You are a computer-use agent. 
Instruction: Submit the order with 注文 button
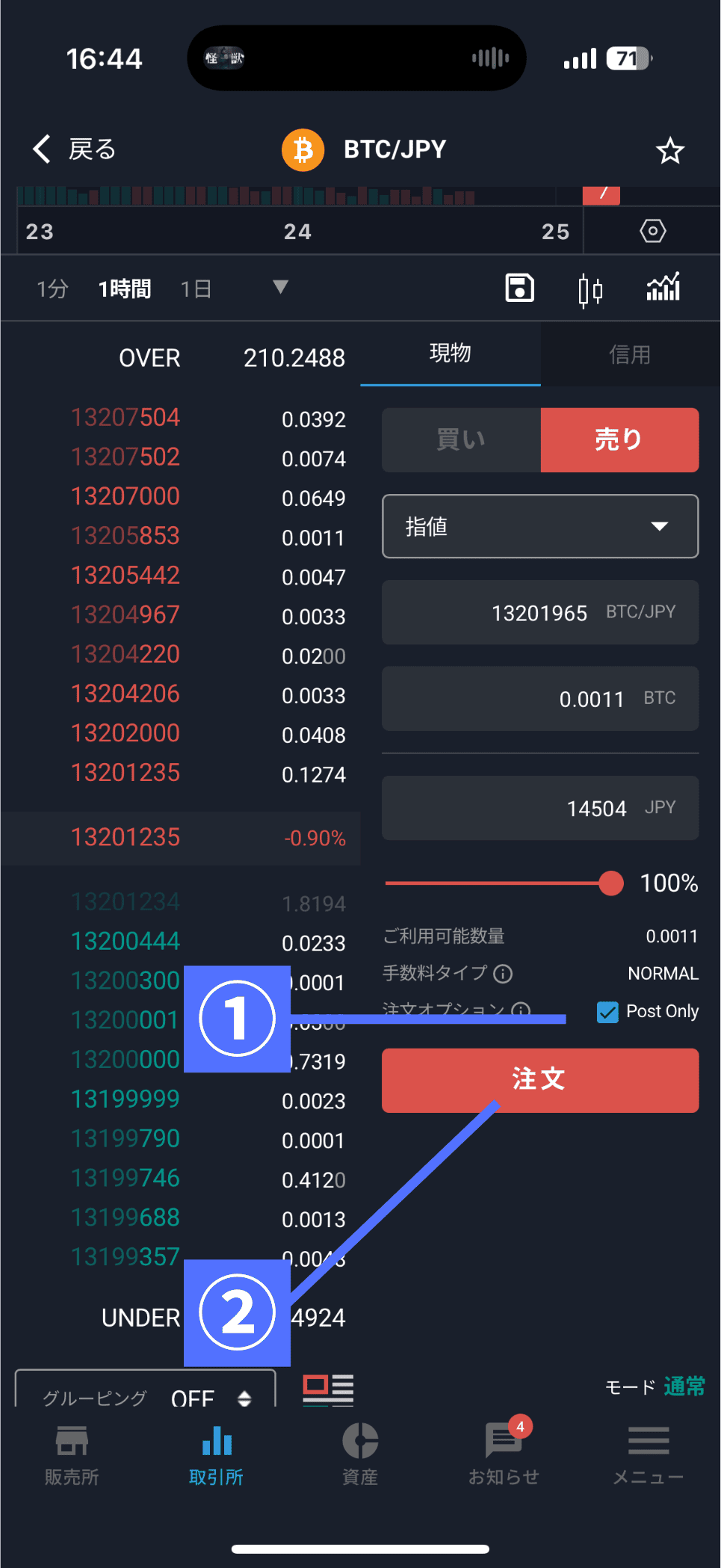click(540, 1080)
